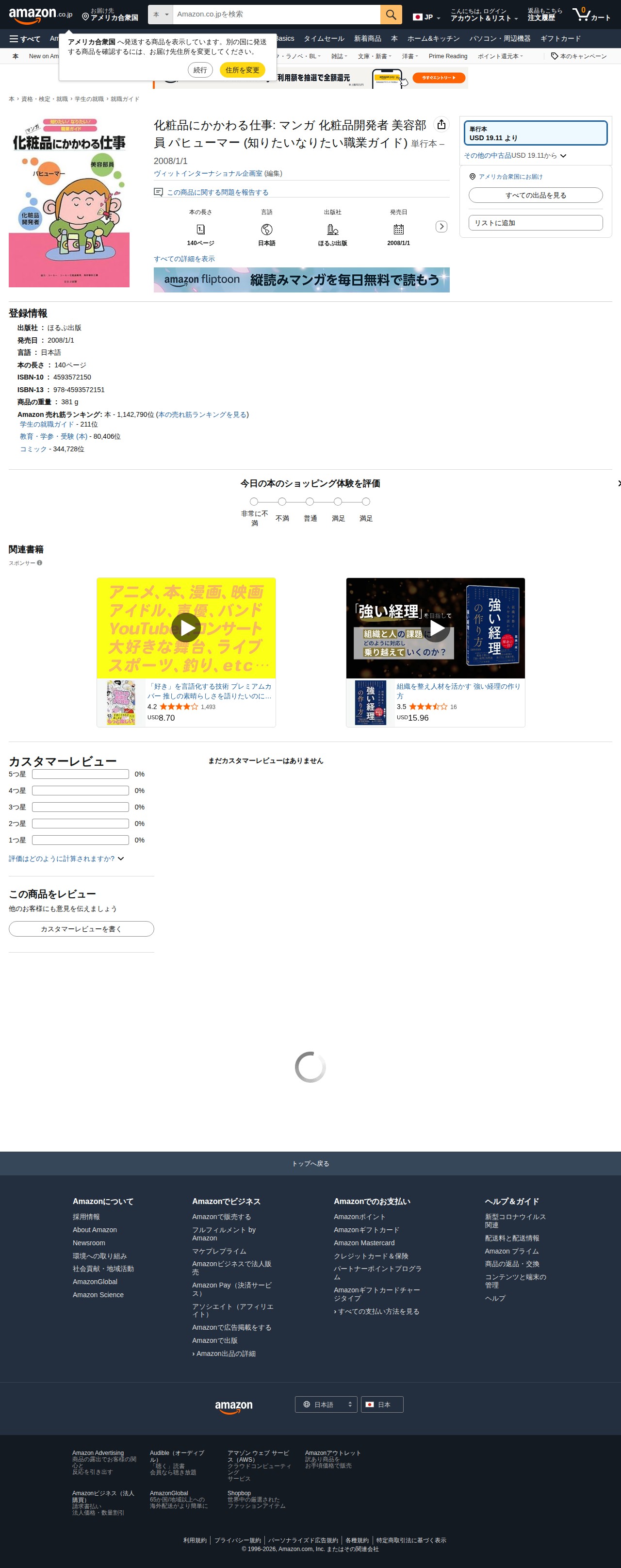Tap the Amazon.co.jp search field

(x=276, y=14)
